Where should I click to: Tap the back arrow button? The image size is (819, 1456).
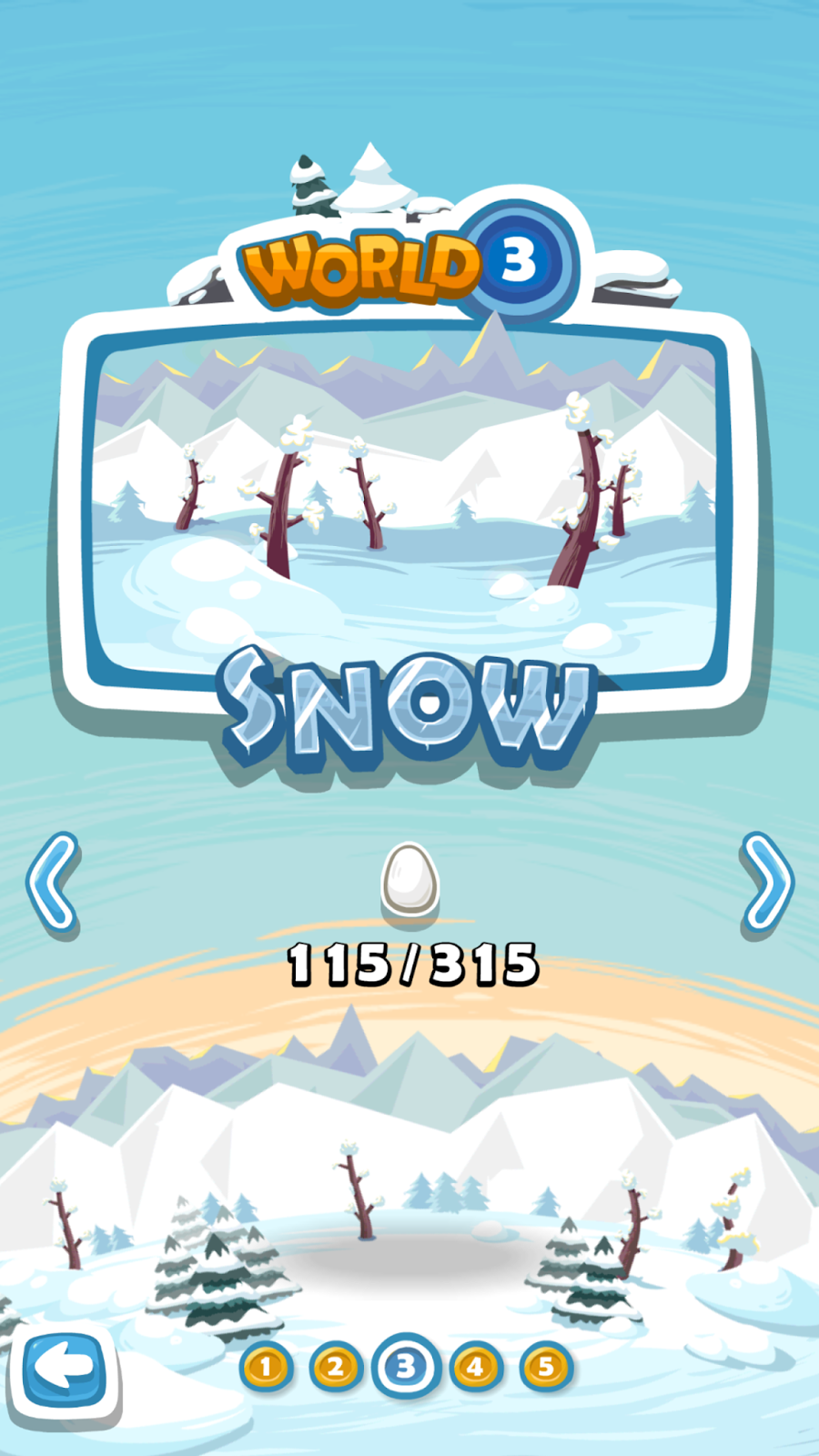click(x=64, y=1369)
